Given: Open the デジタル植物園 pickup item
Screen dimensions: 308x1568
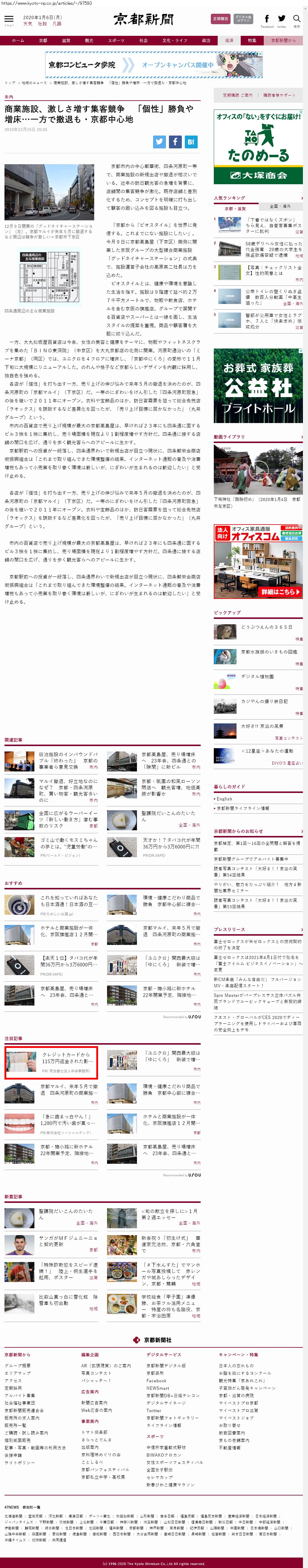Looking at the screenshot, I should click(x=257, y=676).
